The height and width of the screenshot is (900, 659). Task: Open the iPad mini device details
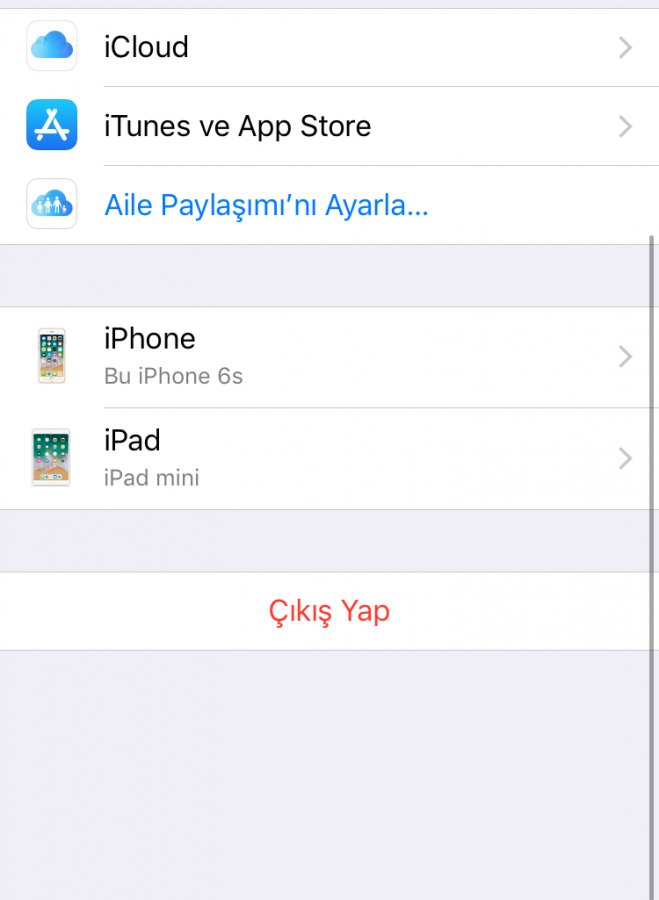329,458
